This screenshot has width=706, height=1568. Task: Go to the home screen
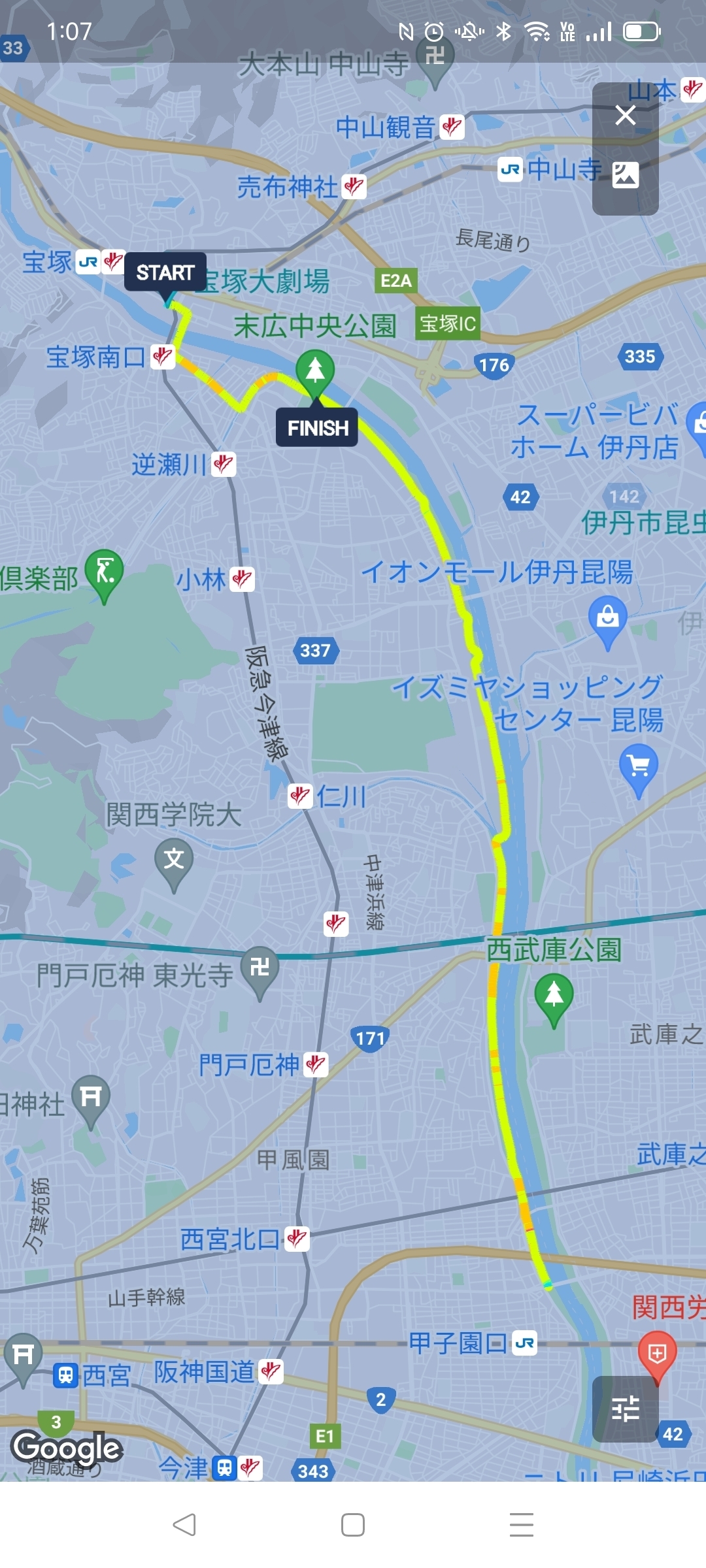[x=353, y=1525]
